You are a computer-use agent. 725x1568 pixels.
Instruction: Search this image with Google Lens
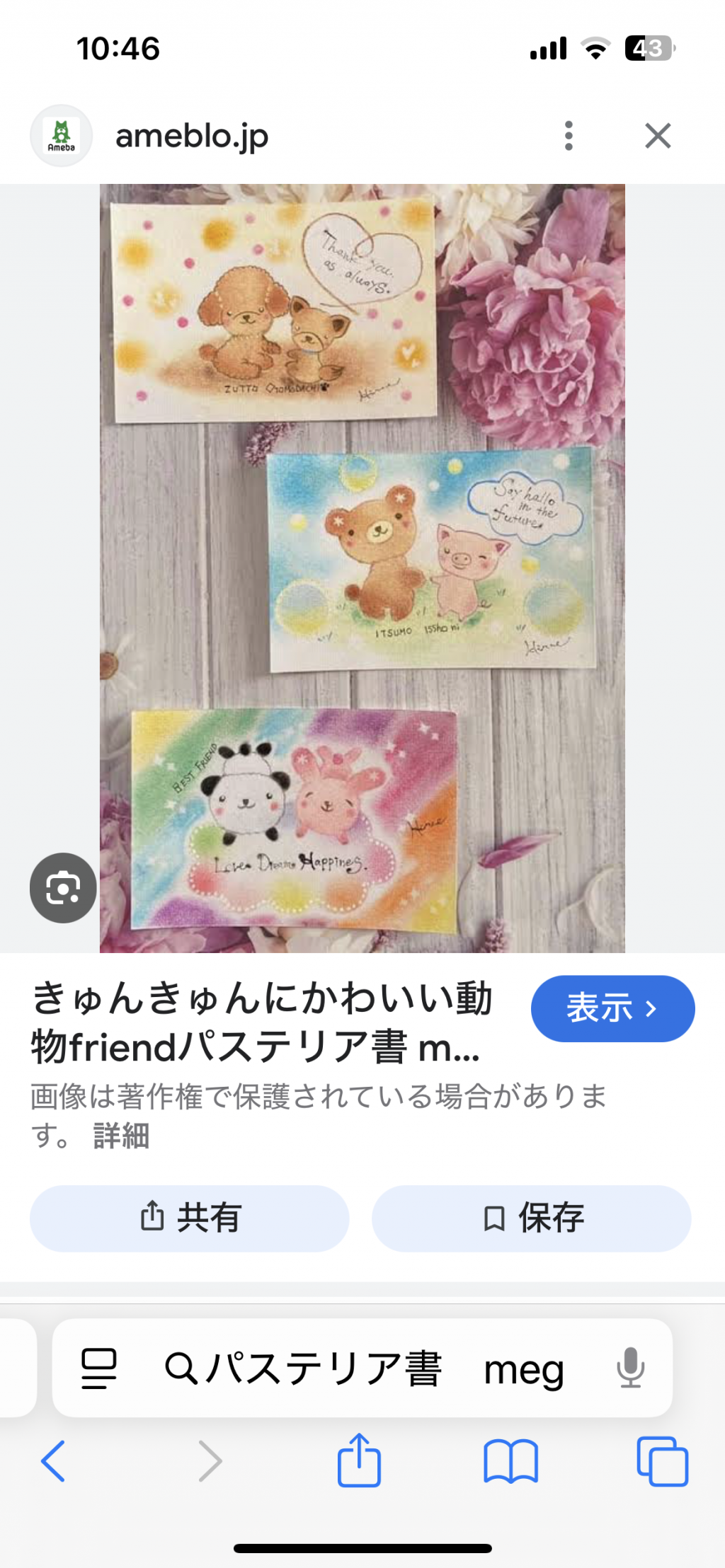coord(63,887)
